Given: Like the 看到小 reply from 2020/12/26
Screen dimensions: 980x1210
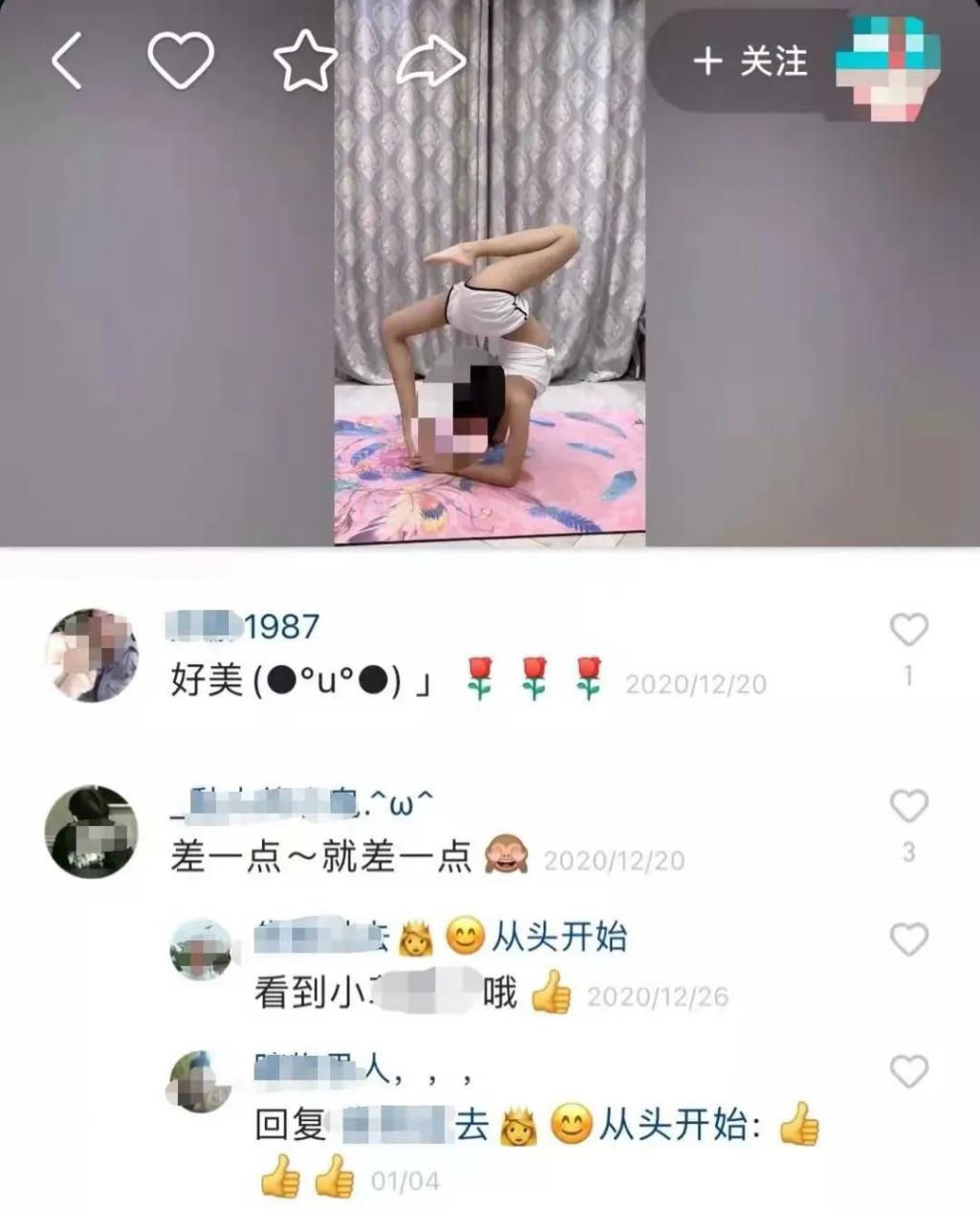Looking at the screenshot, I should click(x=908, y=940).
